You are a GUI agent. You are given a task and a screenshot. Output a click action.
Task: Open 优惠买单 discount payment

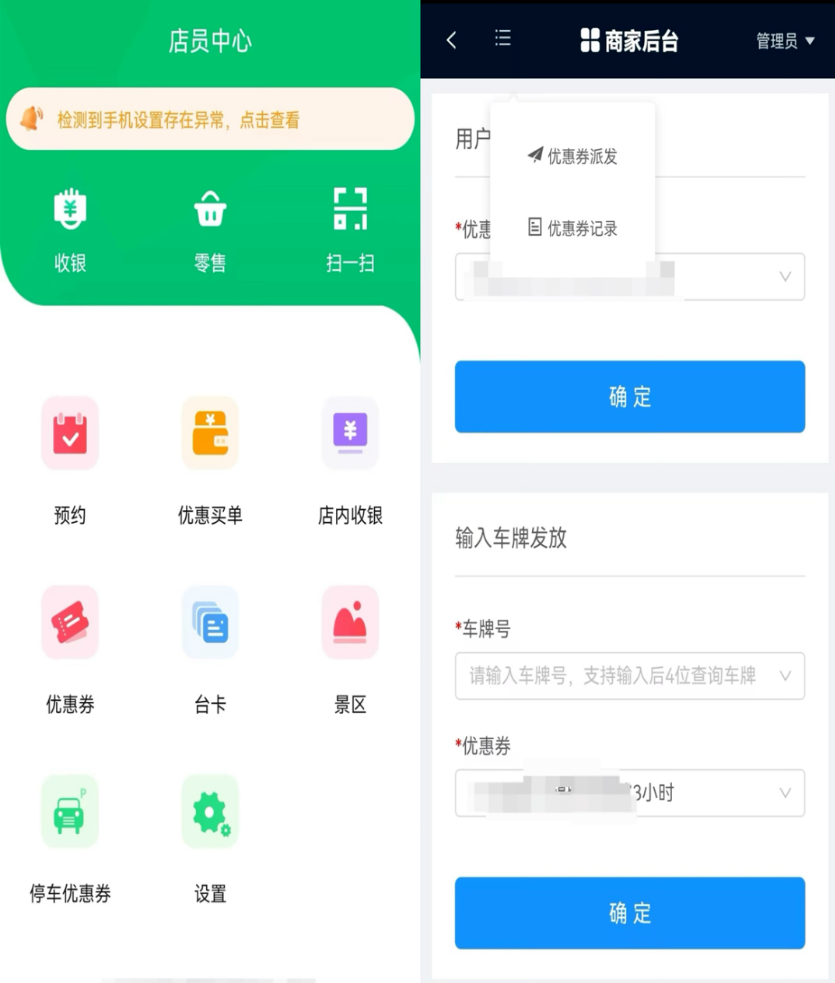210,434
